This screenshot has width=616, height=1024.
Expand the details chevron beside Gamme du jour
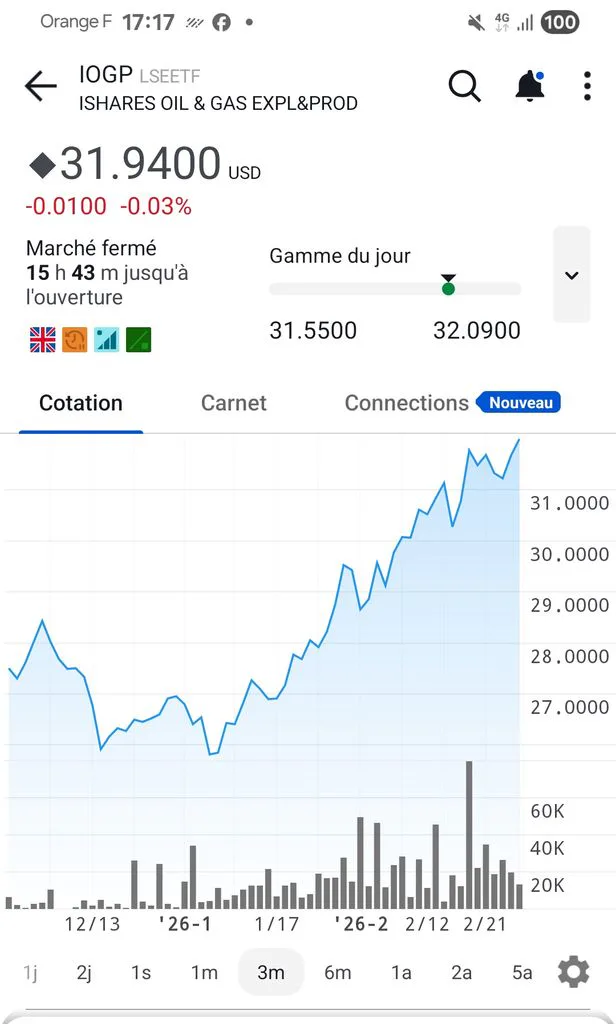[572, 275]
